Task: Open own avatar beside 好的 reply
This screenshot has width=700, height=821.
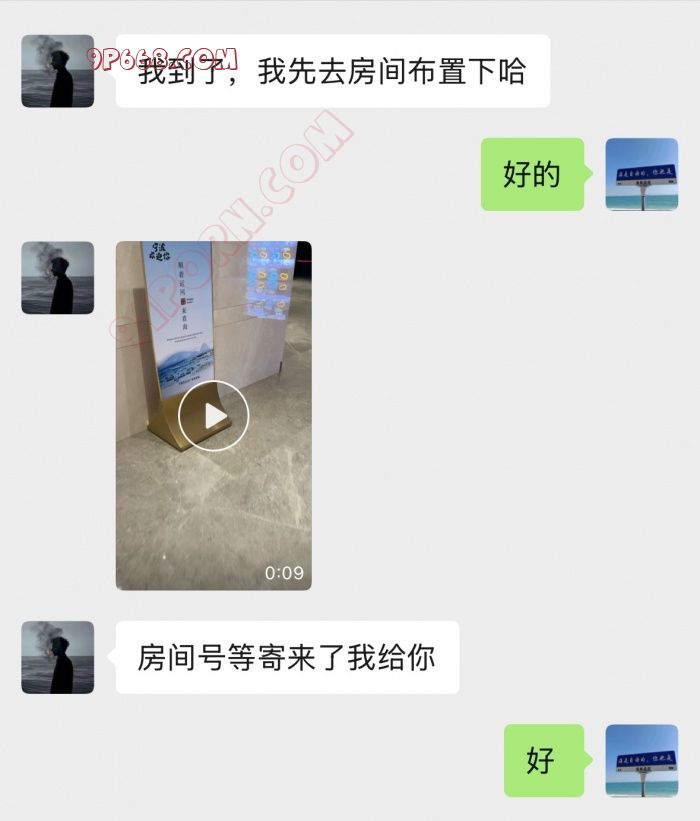Action: coord(641,174)
